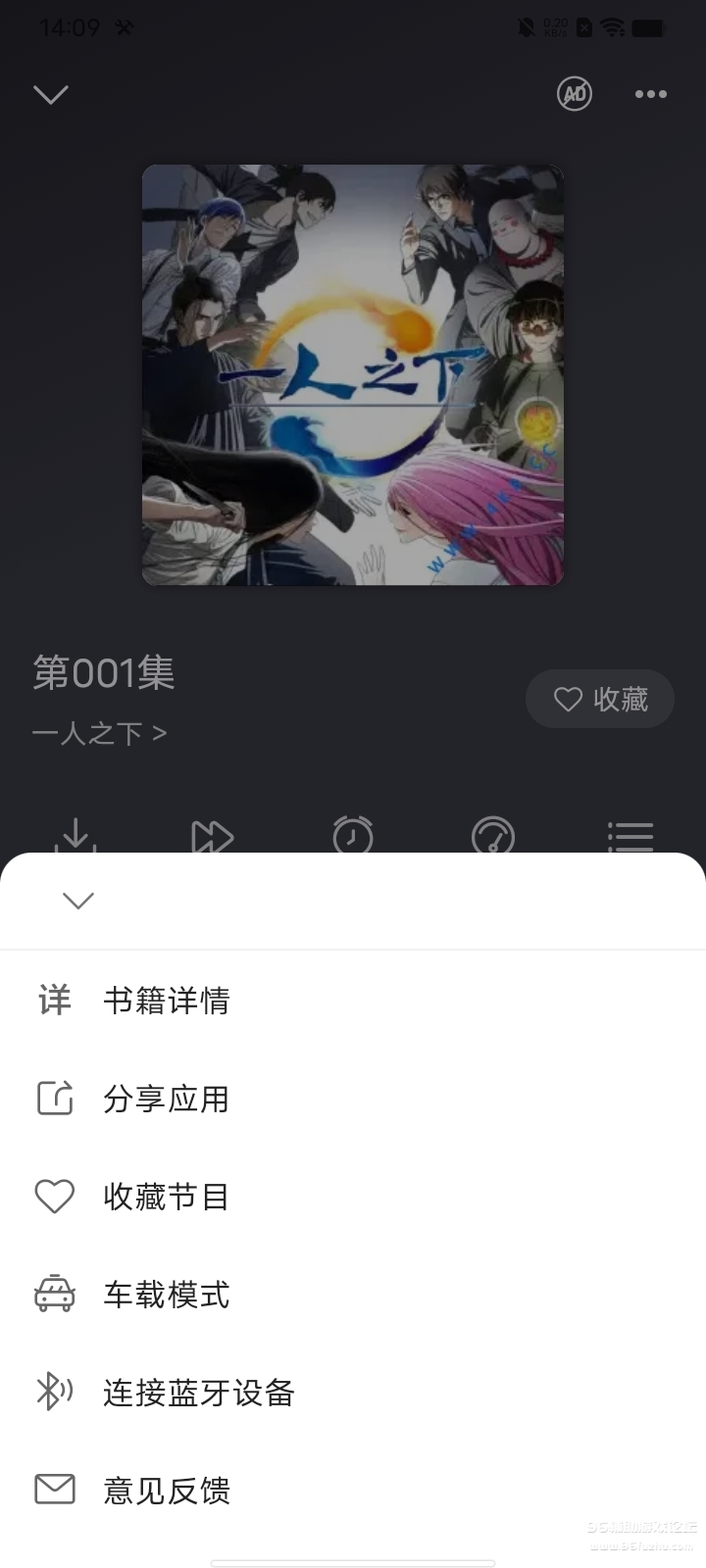Tap the 第001集 episode title
This screenshot has height=1568, width=706.
[102, 674]
